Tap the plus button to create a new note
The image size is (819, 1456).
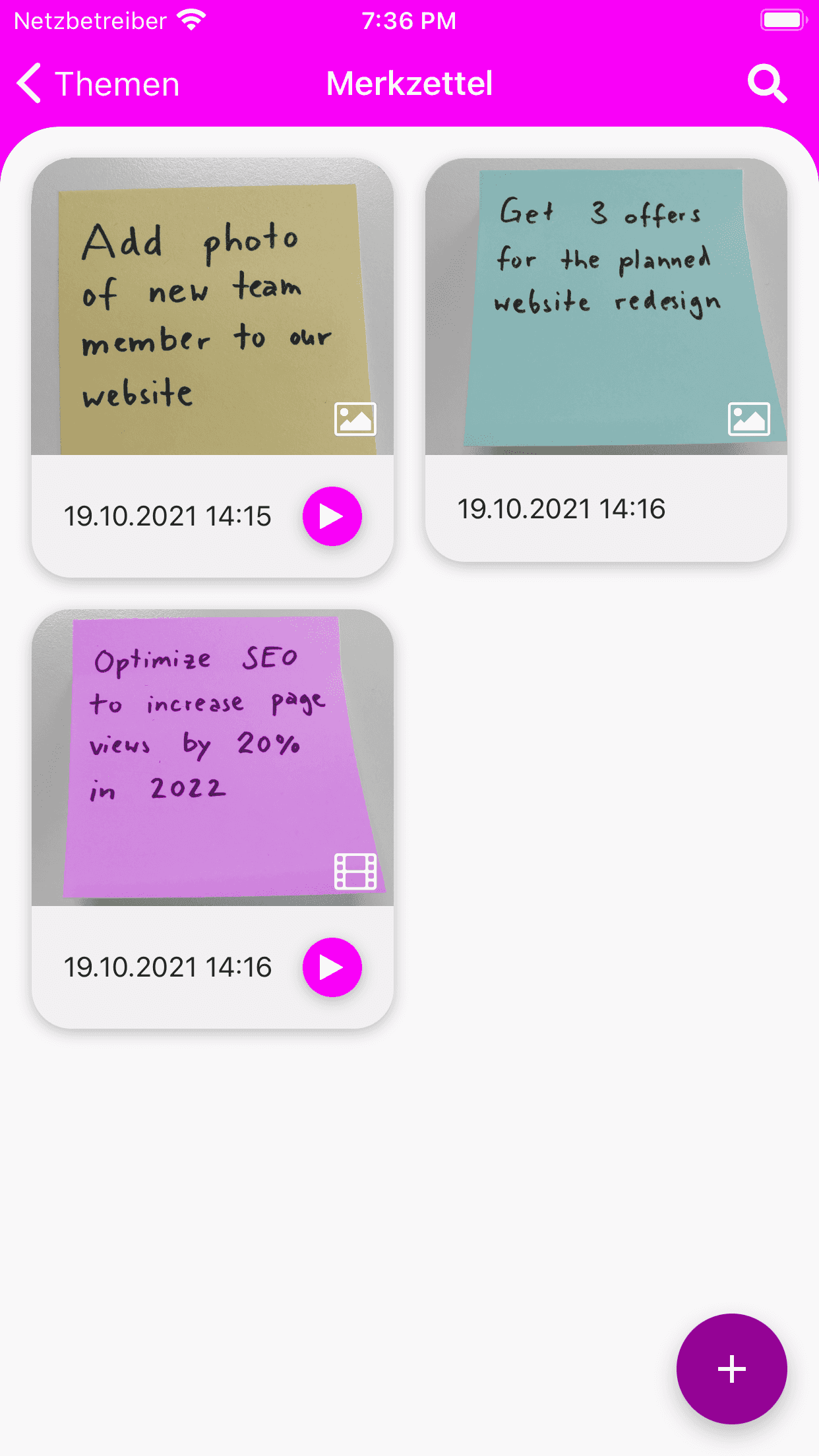(731, 1370)
